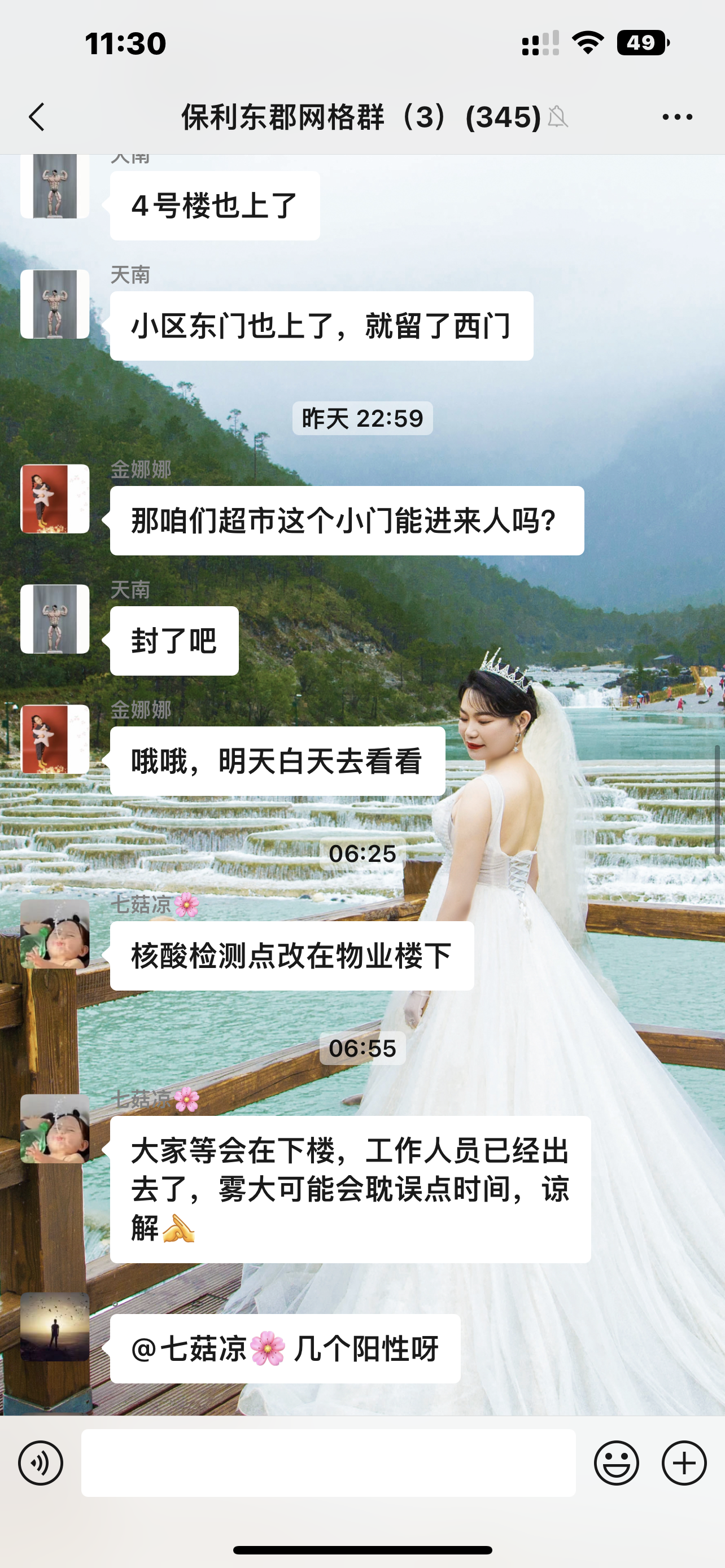Open 金娜娜's avatar beside "哦哦，明天白天去看看"
Screen dimensions: 725x1568
[x=55, y=739]
